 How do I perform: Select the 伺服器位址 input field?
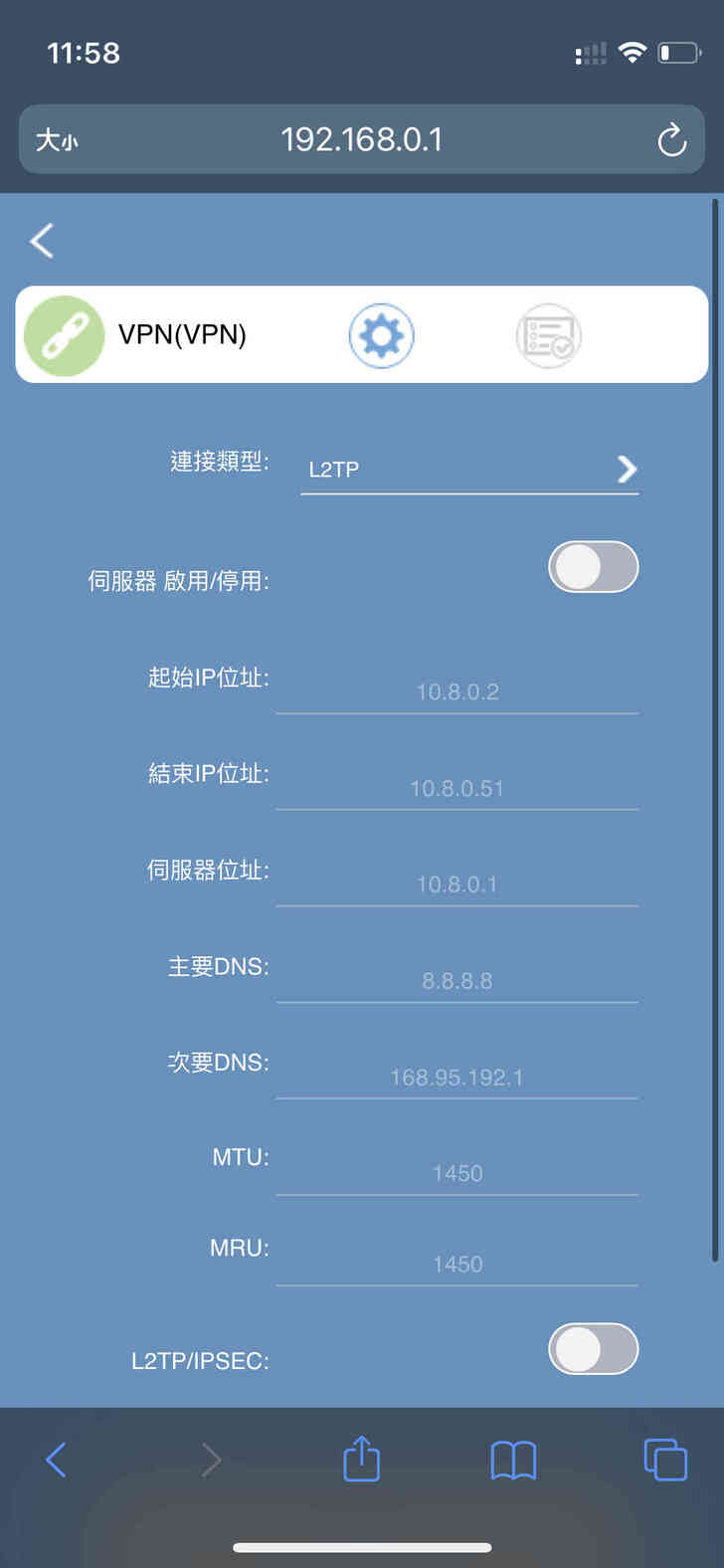[x=456, y=883]
